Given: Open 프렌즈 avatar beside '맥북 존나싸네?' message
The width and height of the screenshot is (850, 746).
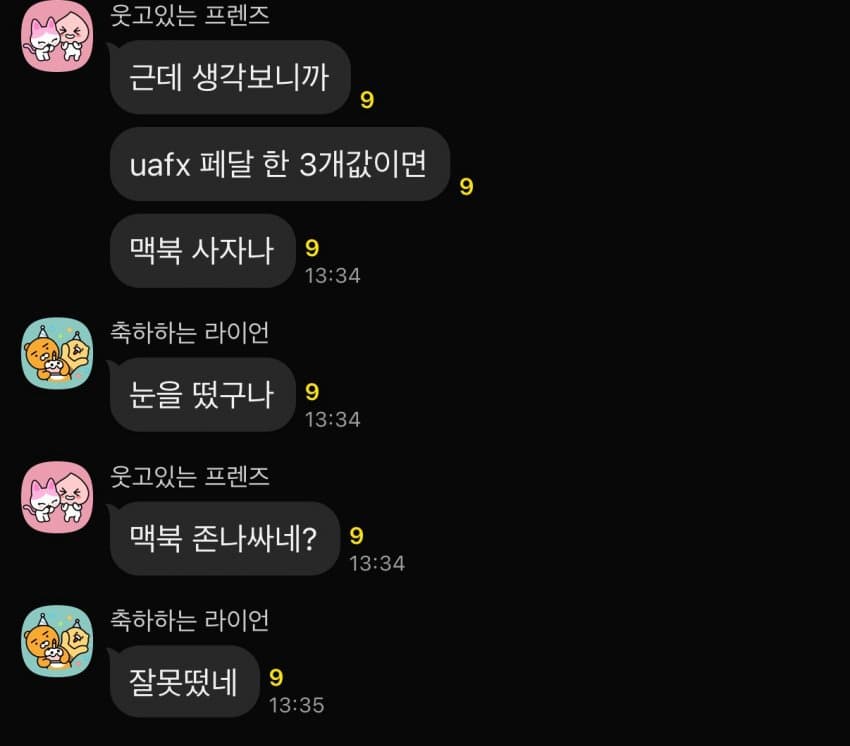Looking at the screenshot, I should pos(57,497).
